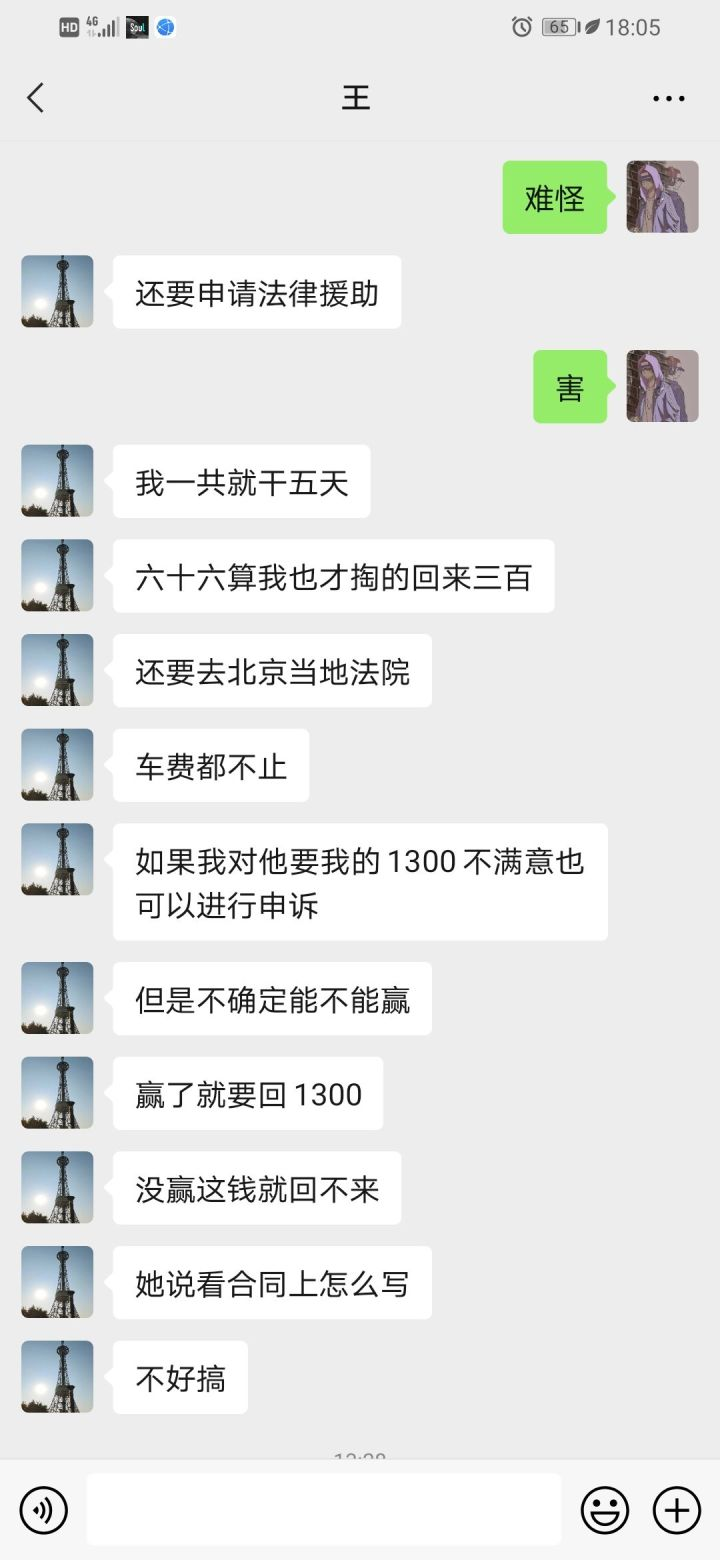720x1560 pixels.
Task: Open 王's avatar beside 还要申请法律援助
Action: [57, 291]
